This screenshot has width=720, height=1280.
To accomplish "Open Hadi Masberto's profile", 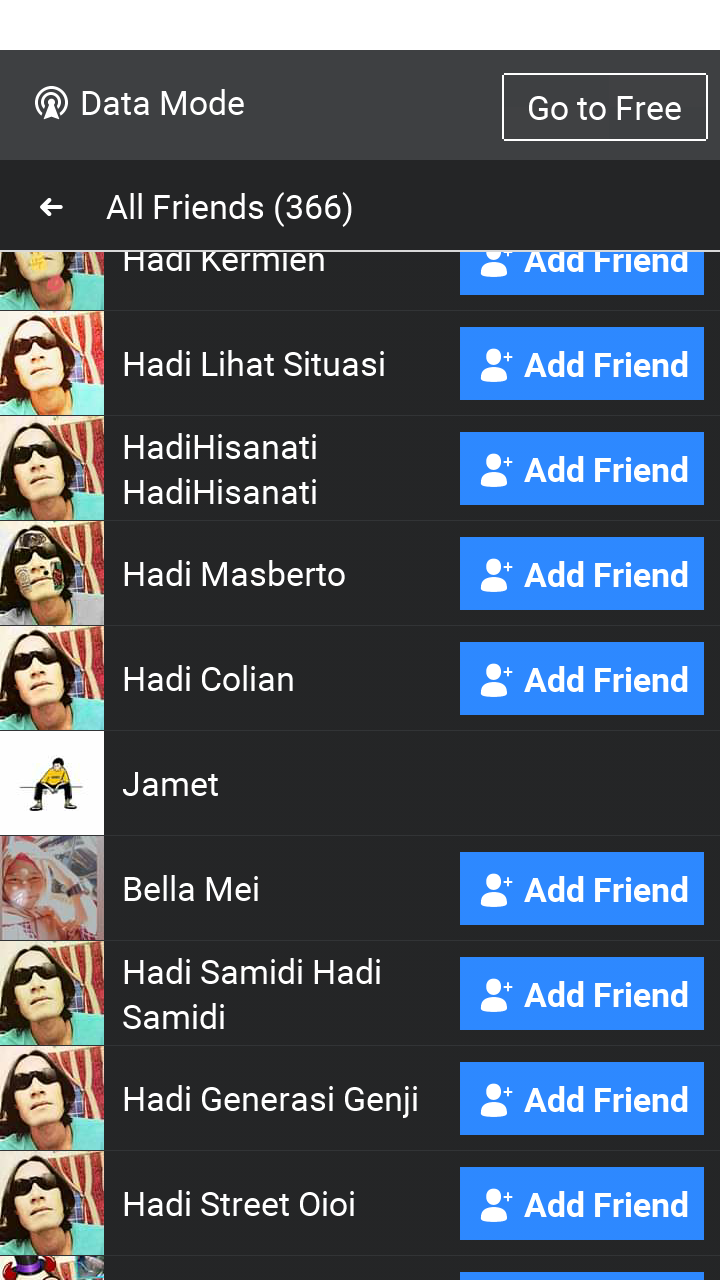I will tap(234, 574).
